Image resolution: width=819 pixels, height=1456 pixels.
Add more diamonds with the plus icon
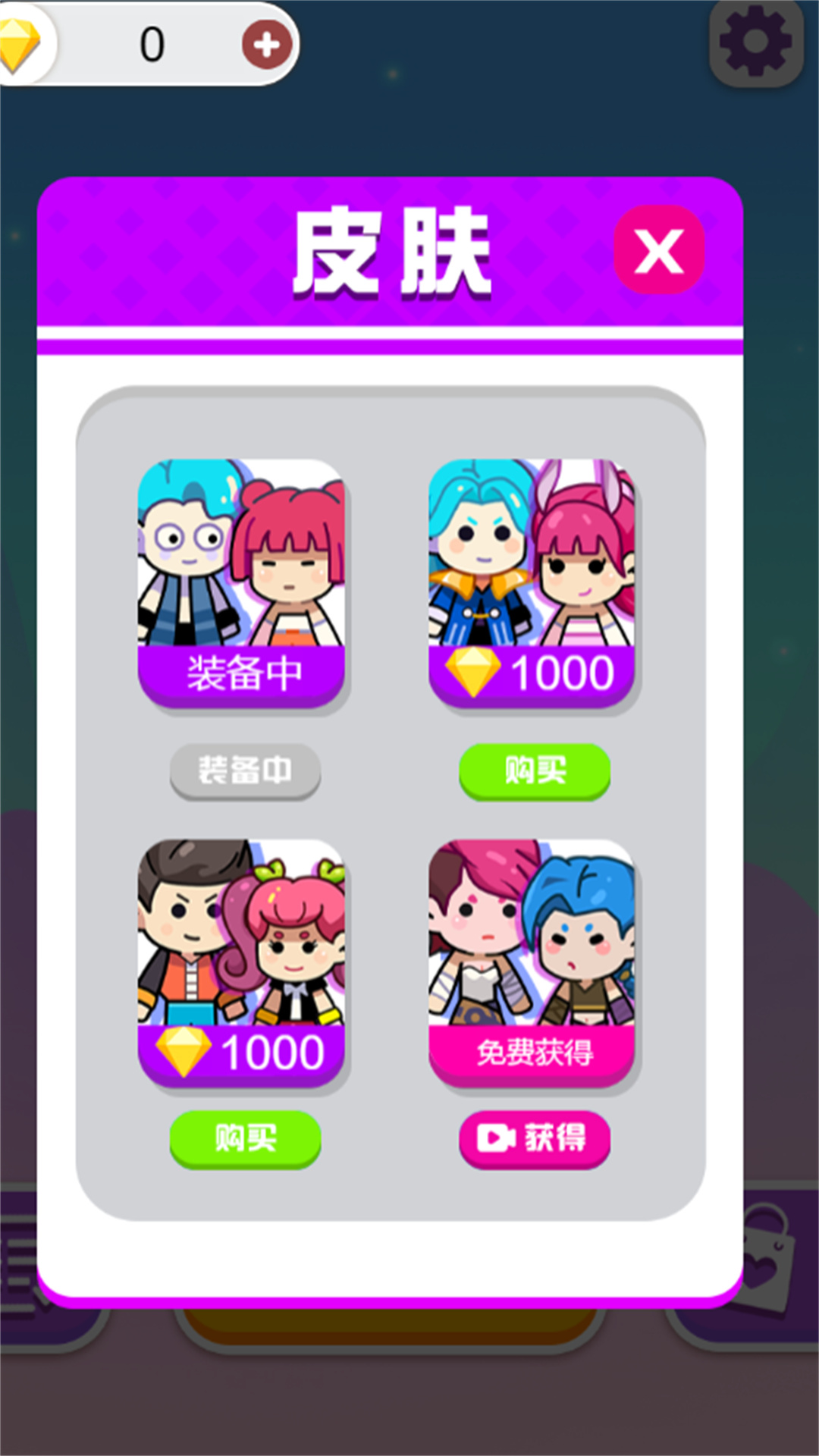[x=266, y=45]
